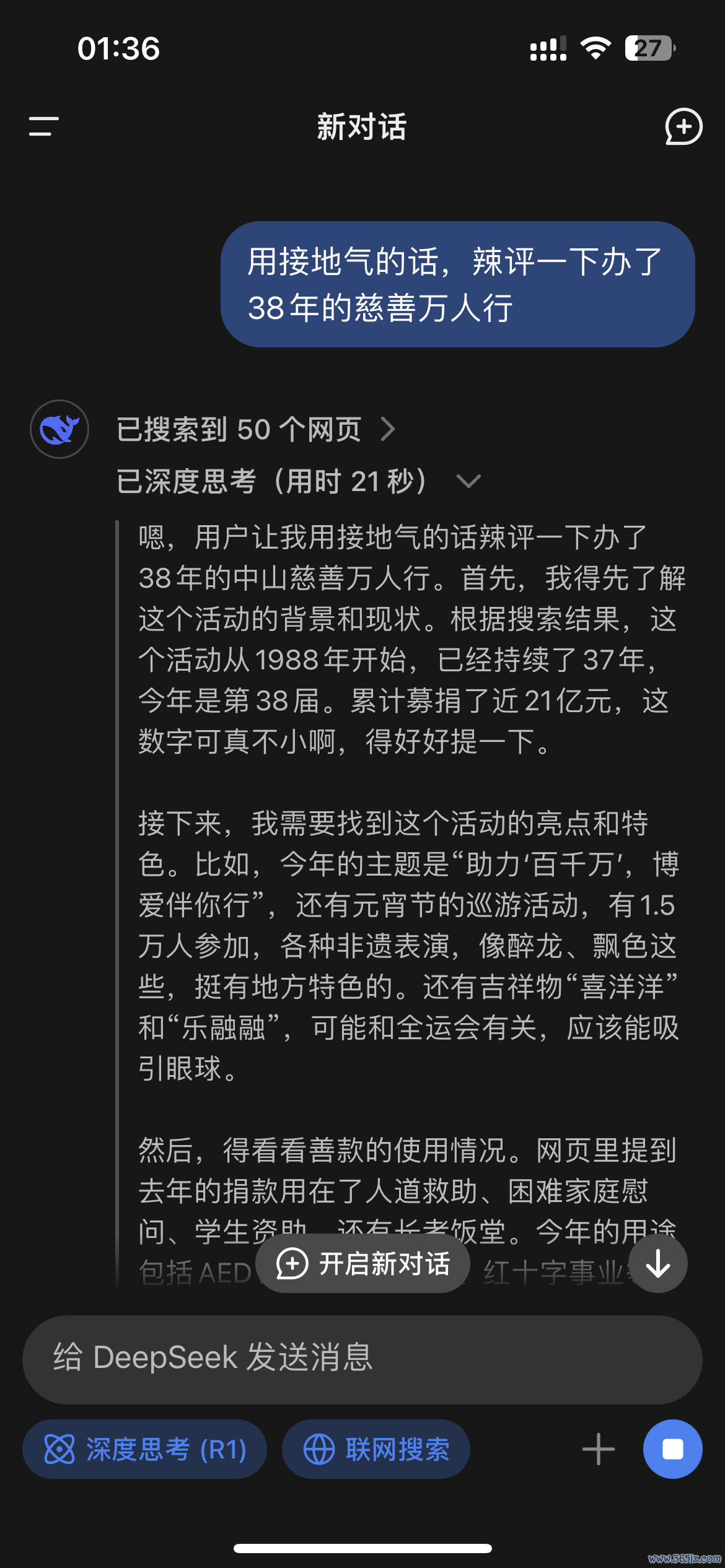Collapse the deep thinking section
Image resolution: width=725 pixels, height=1568 pixels.
[x=468, y=481]
